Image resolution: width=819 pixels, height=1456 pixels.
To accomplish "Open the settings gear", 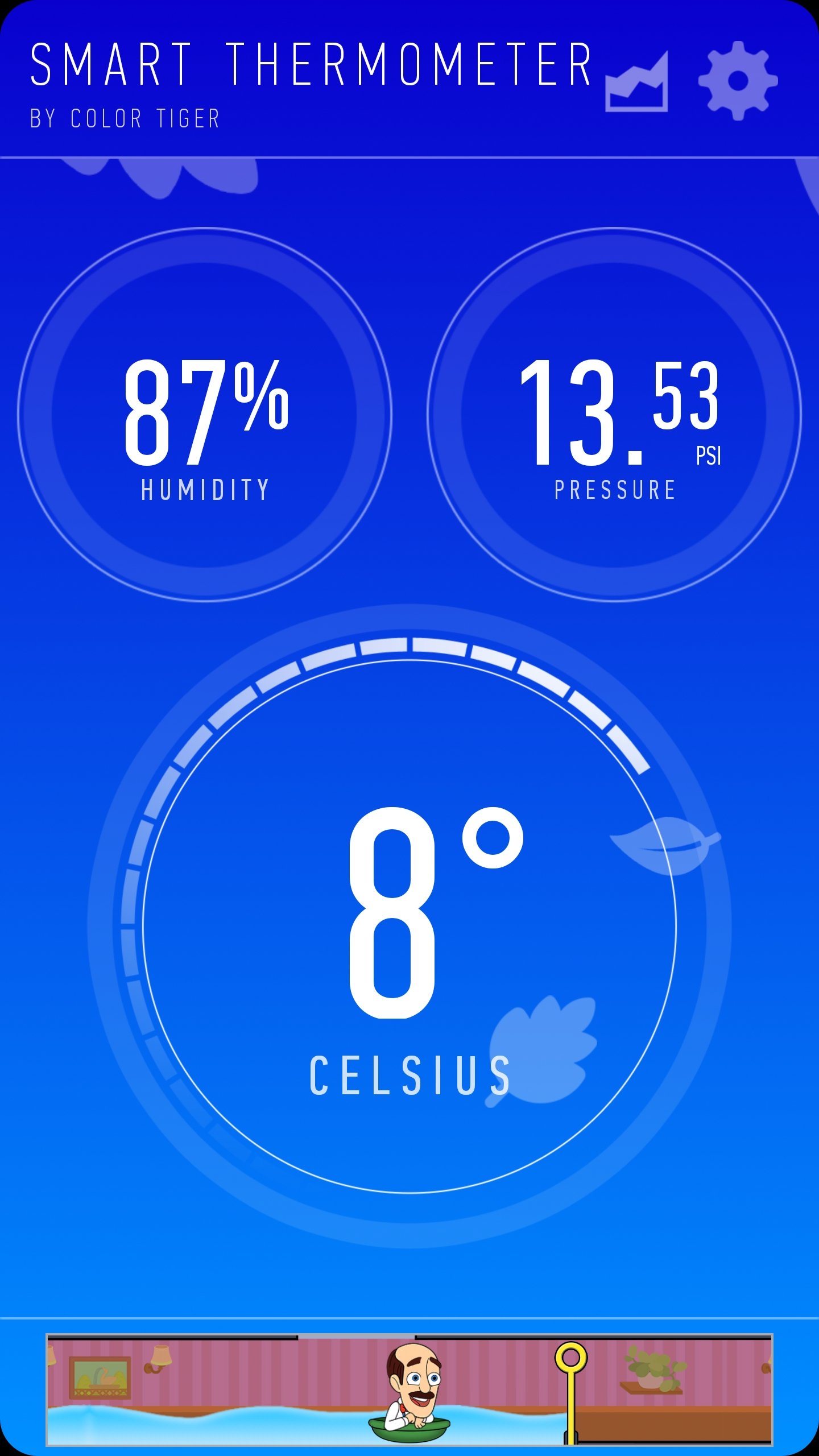I will pyautogui.click(x=738, y=80).
